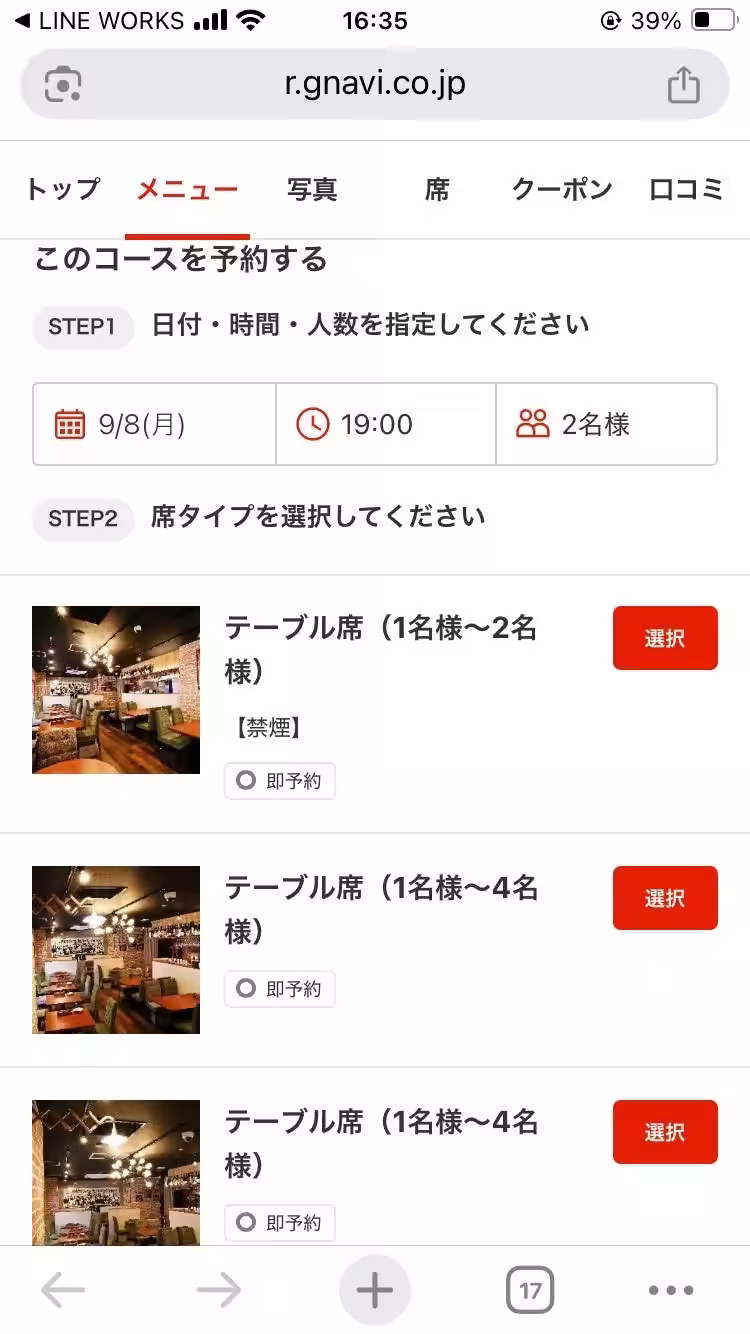Click the people icon beside 2名様
The height and width of the screenshot is (1334, 750).
pos(533,422)
